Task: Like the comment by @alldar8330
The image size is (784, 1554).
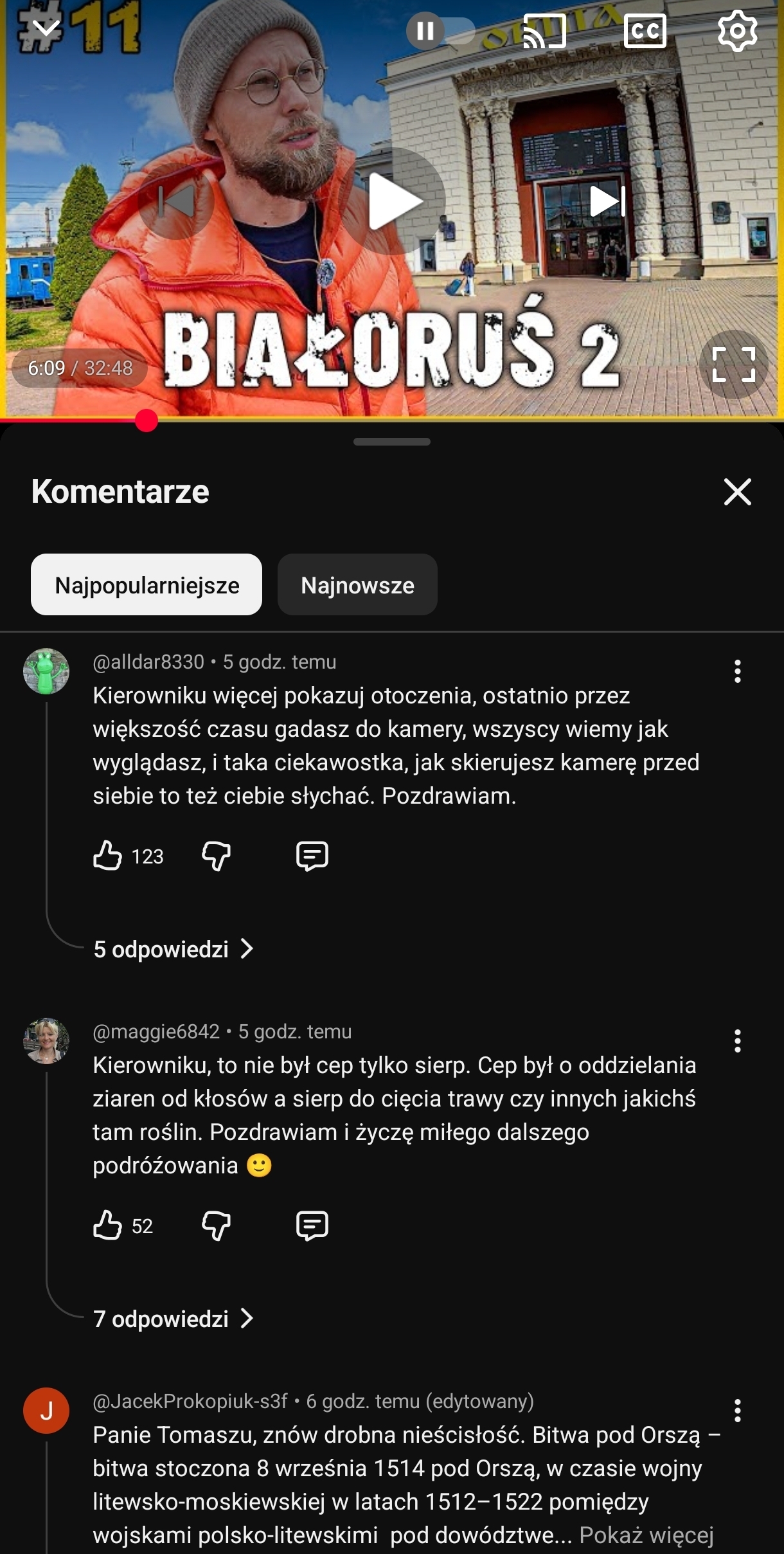Action: [x=108, y=856]
